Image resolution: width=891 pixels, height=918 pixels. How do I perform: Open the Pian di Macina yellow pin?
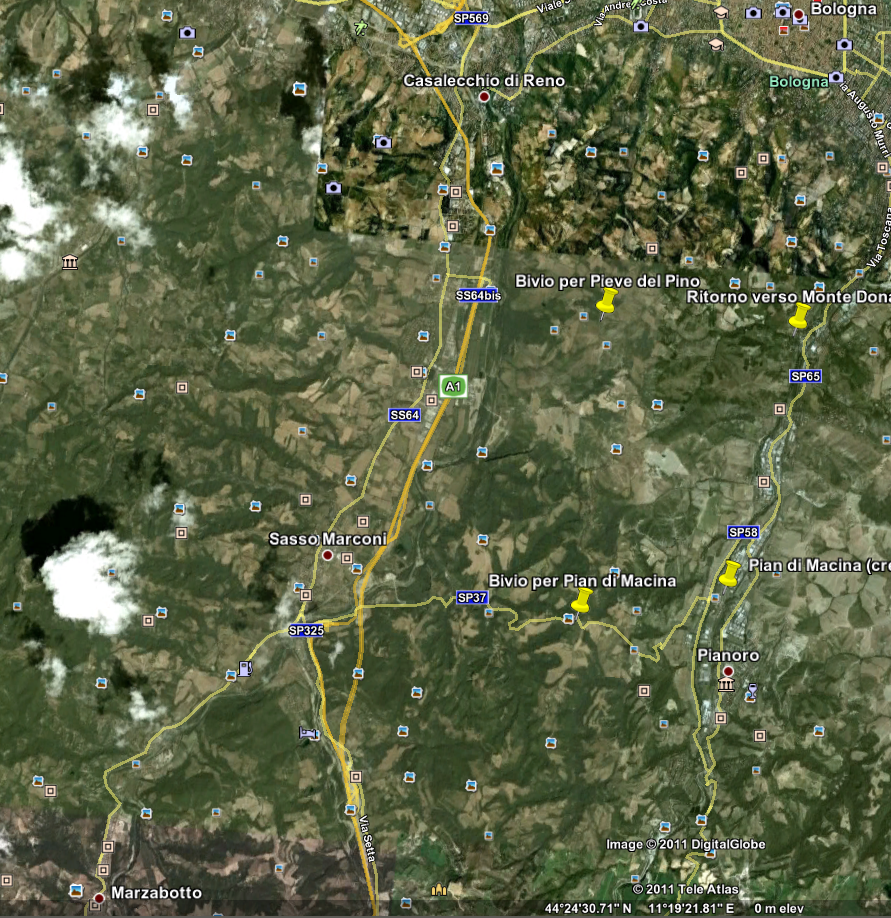(x=730, y=572)
